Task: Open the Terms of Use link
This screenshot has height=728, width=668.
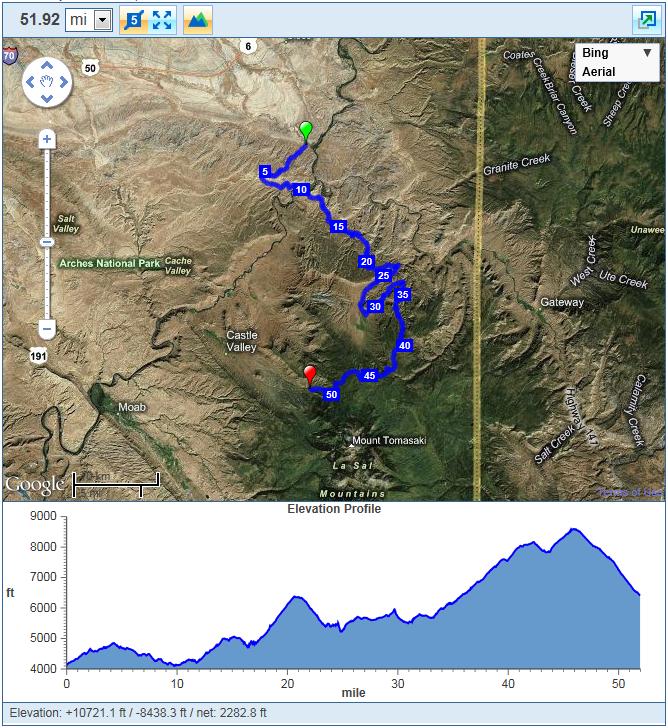Action: coord(630,492)
